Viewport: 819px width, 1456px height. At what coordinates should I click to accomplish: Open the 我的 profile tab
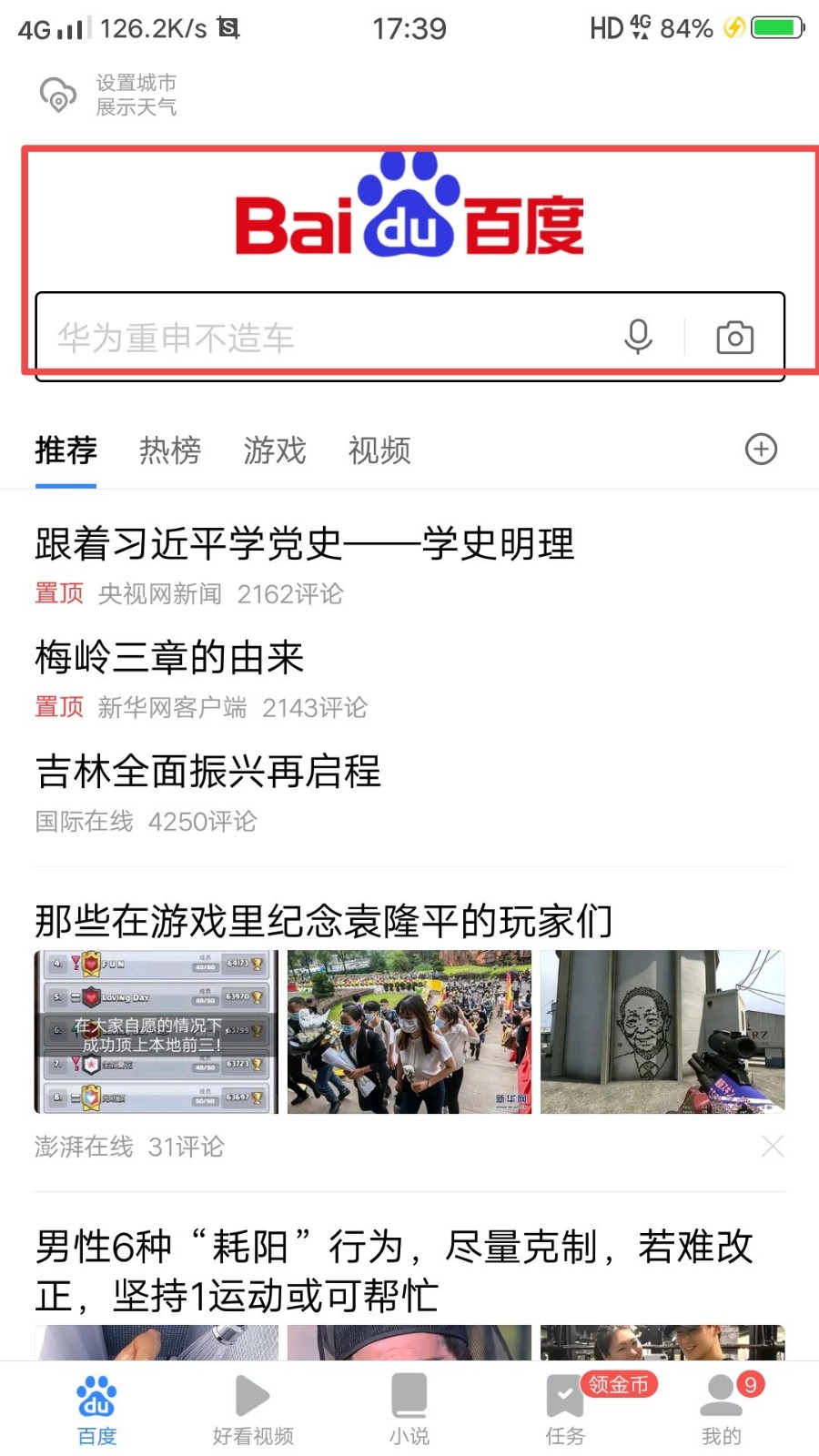click(x=721, y=1409)
